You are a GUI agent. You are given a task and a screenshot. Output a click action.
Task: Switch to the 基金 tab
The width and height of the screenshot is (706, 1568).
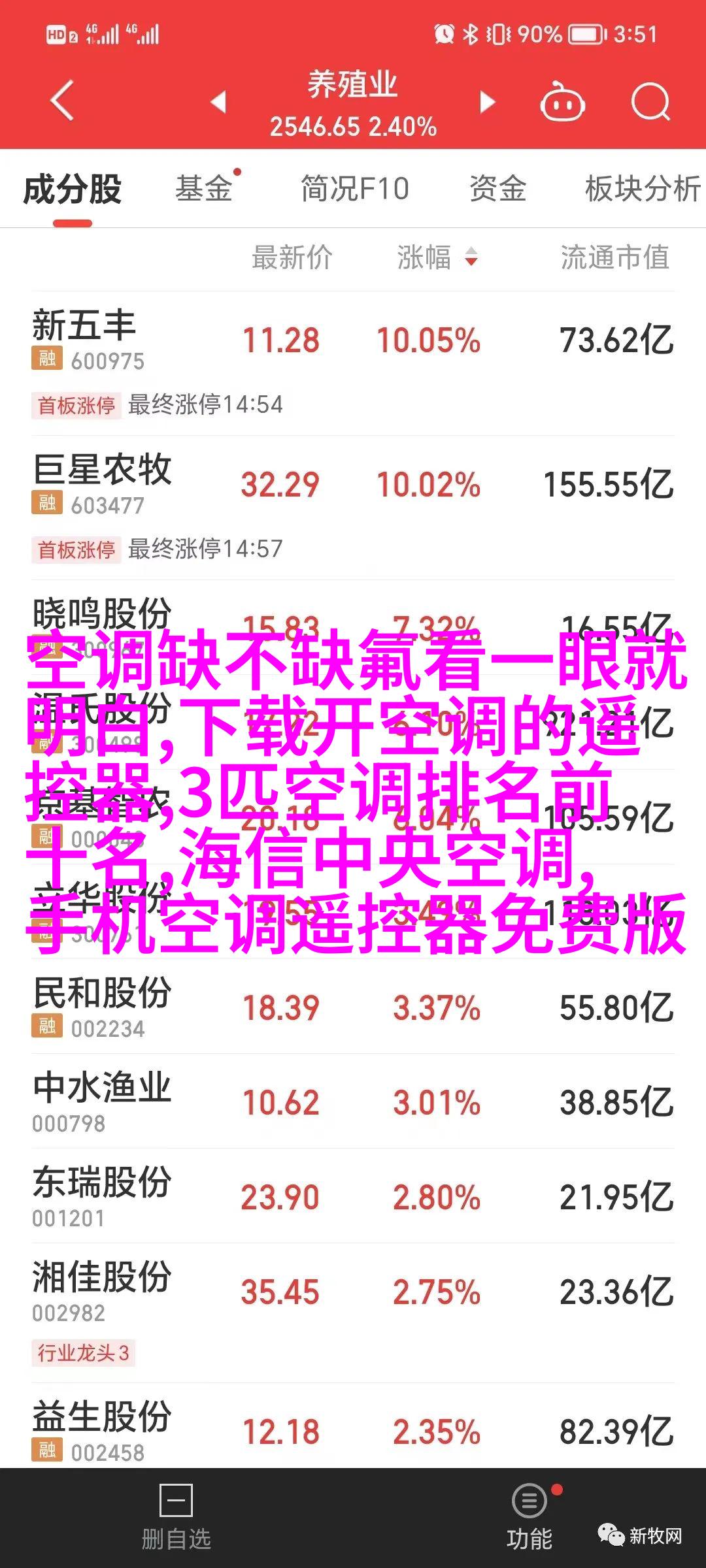point(204,189)
